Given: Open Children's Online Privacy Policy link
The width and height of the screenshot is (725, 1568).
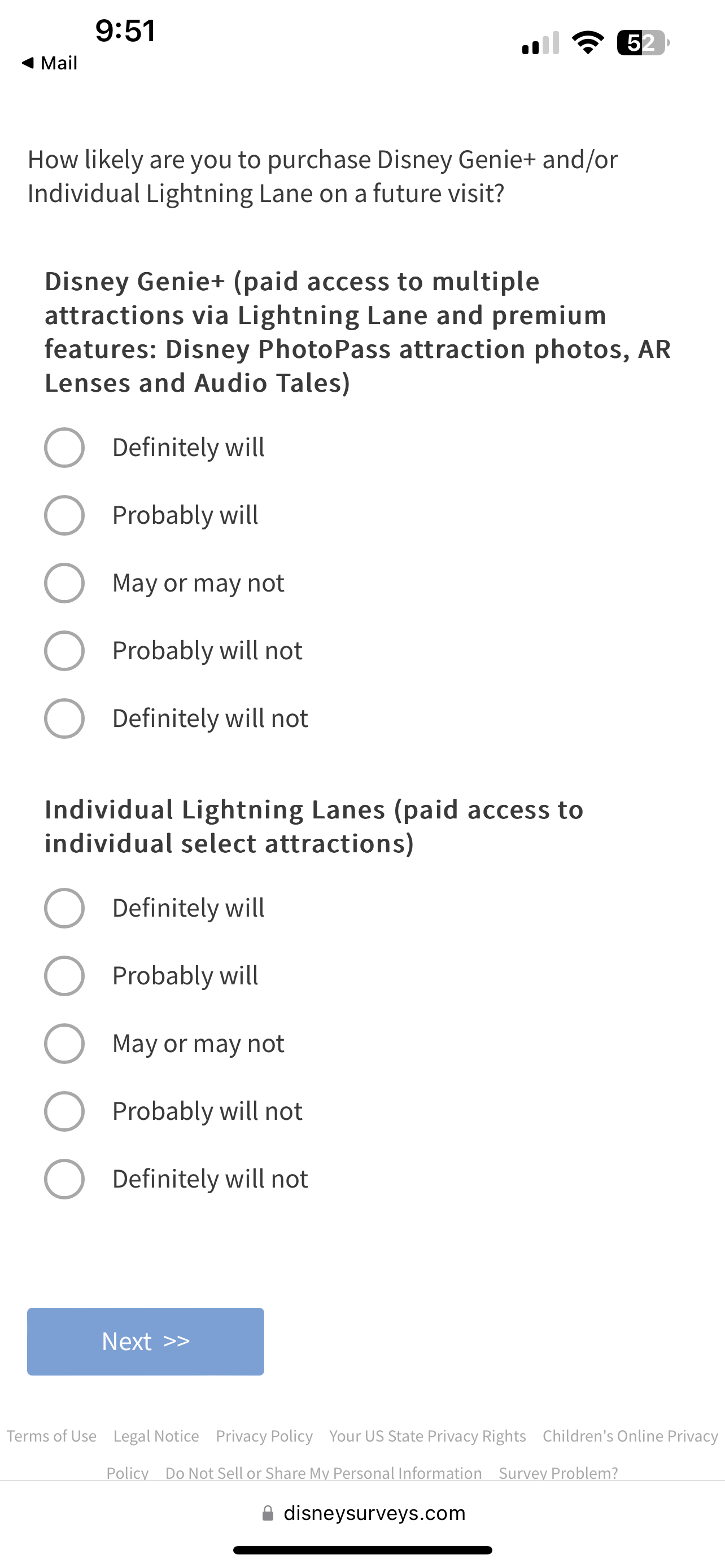Looking at the screenshot, I should click(x=630, y=1436).
